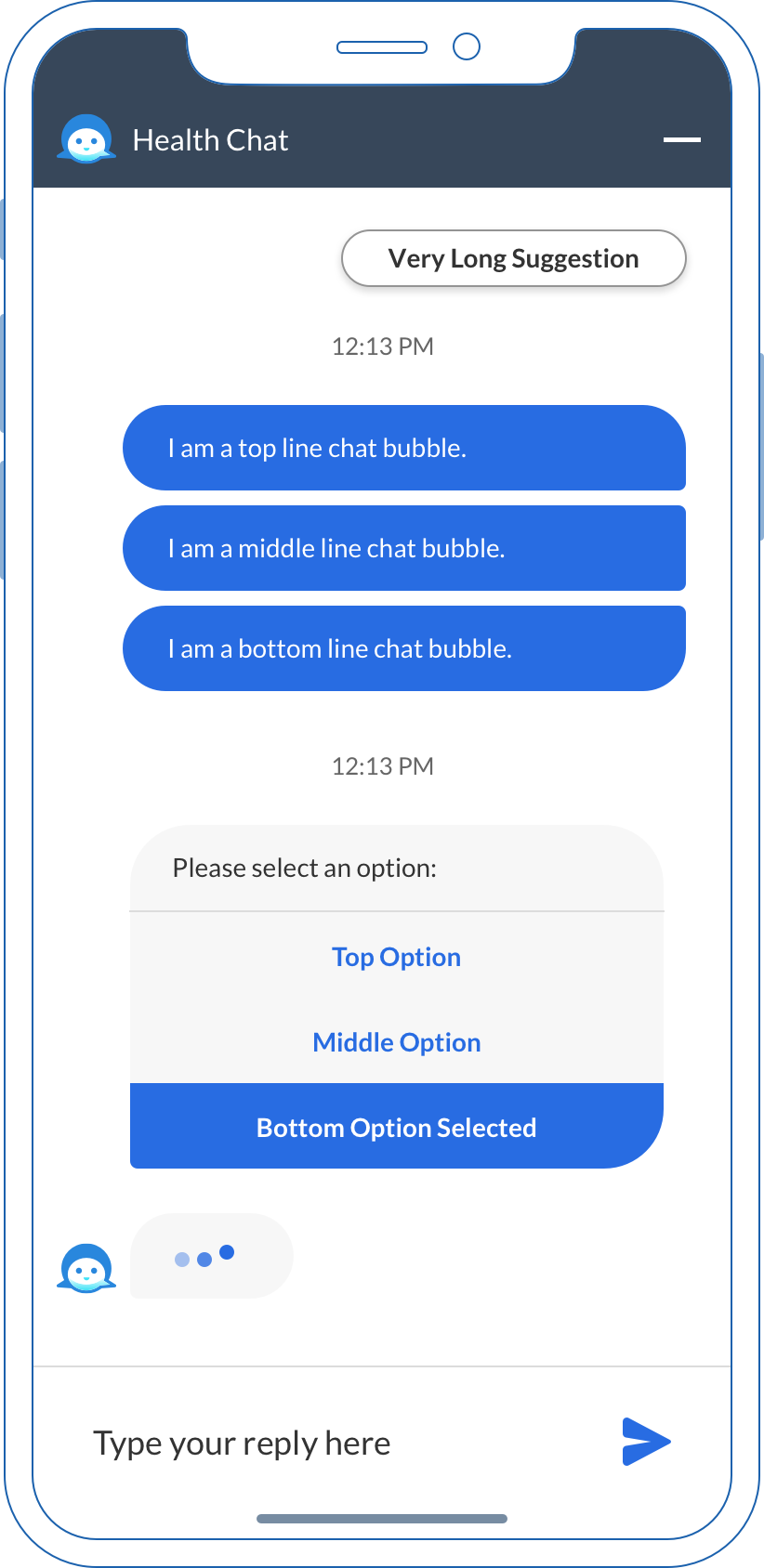The height and width of the screenshot is (1568, 764).
Task: Choose Middle Option
Action: [397, 1042]
